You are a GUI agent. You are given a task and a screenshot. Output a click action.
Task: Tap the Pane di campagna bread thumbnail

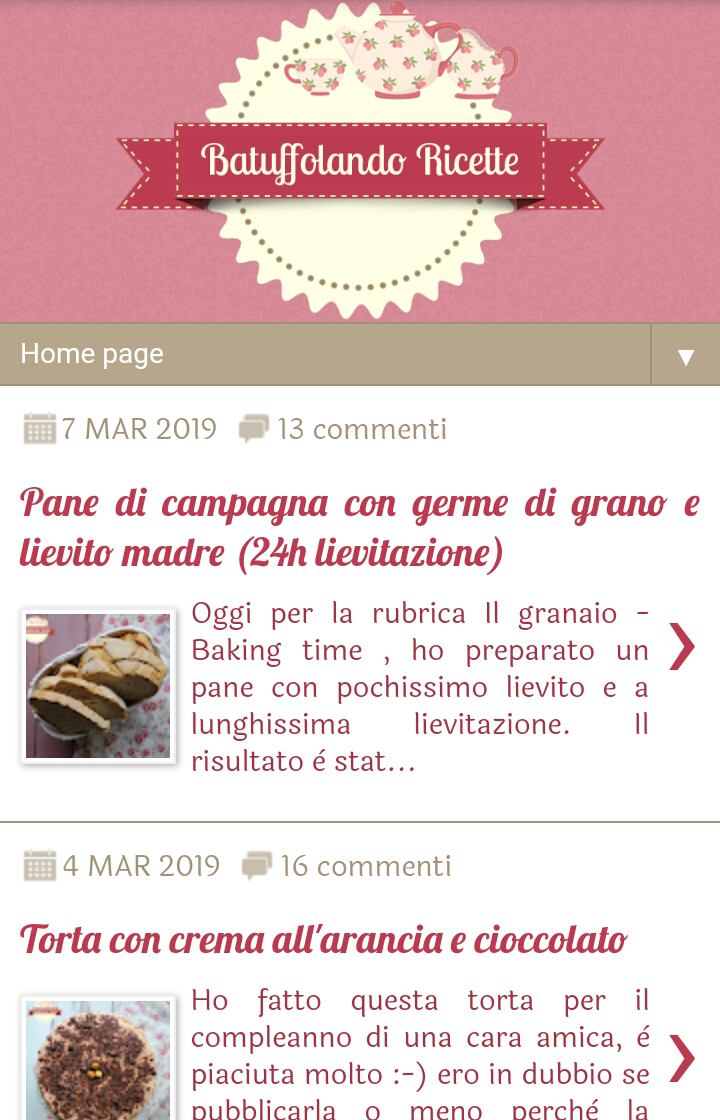pos(98,687)
